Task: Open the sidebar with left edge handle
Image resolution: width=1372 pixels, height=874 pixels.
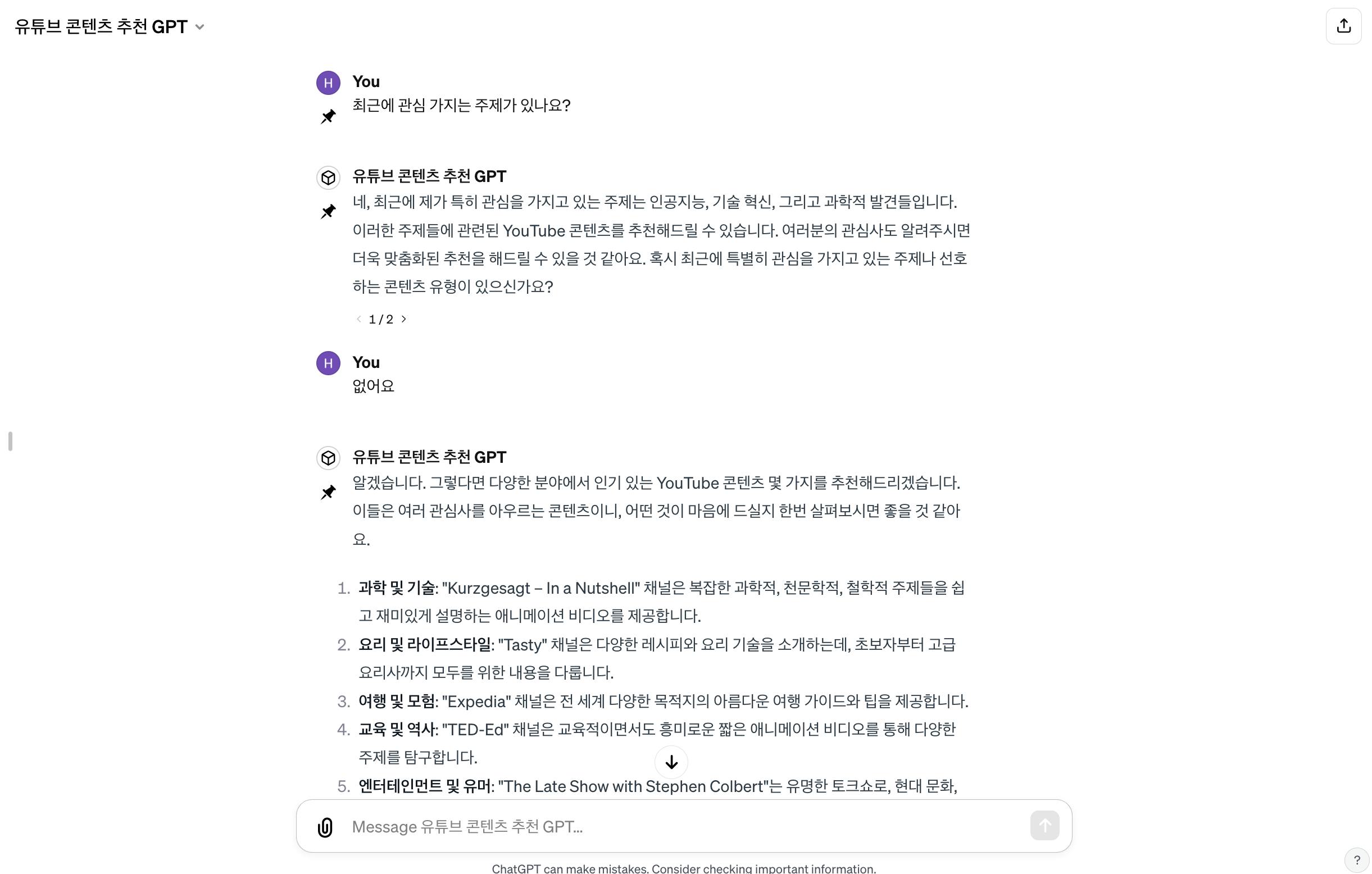Action: [x=10, y=441]
